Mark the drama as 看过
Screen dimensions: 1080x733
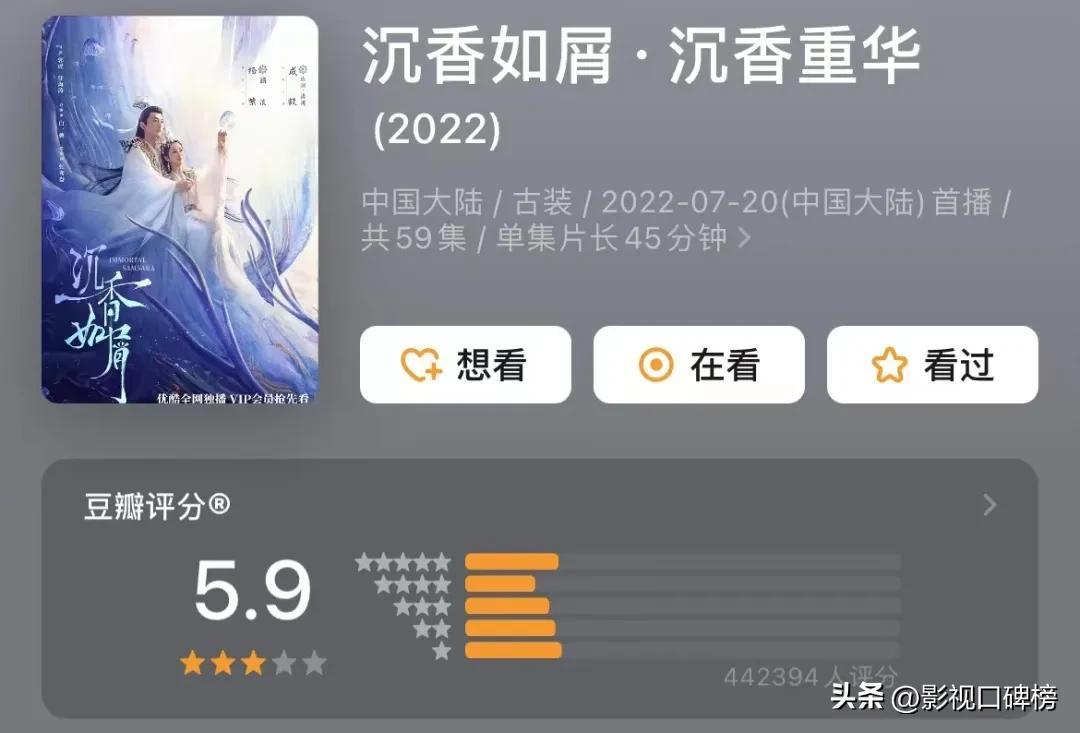click(932, 365)
